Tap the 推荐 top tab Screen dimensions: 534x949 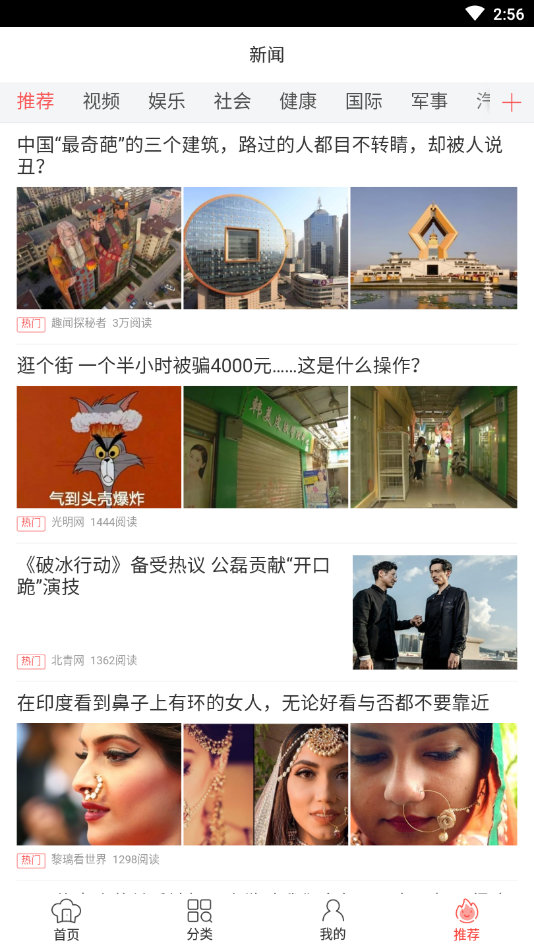(35, 101)
